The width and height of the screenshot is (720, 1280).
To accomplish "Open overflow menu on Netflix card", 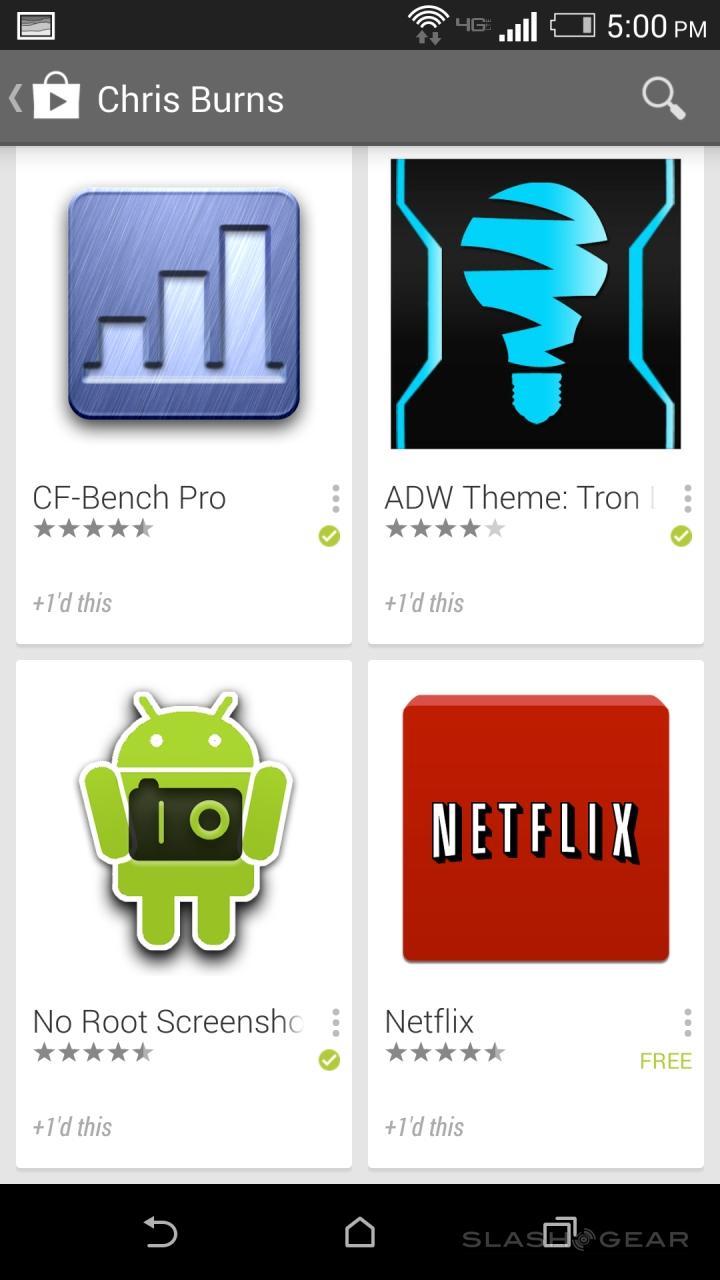I will tap(687, 1022).
